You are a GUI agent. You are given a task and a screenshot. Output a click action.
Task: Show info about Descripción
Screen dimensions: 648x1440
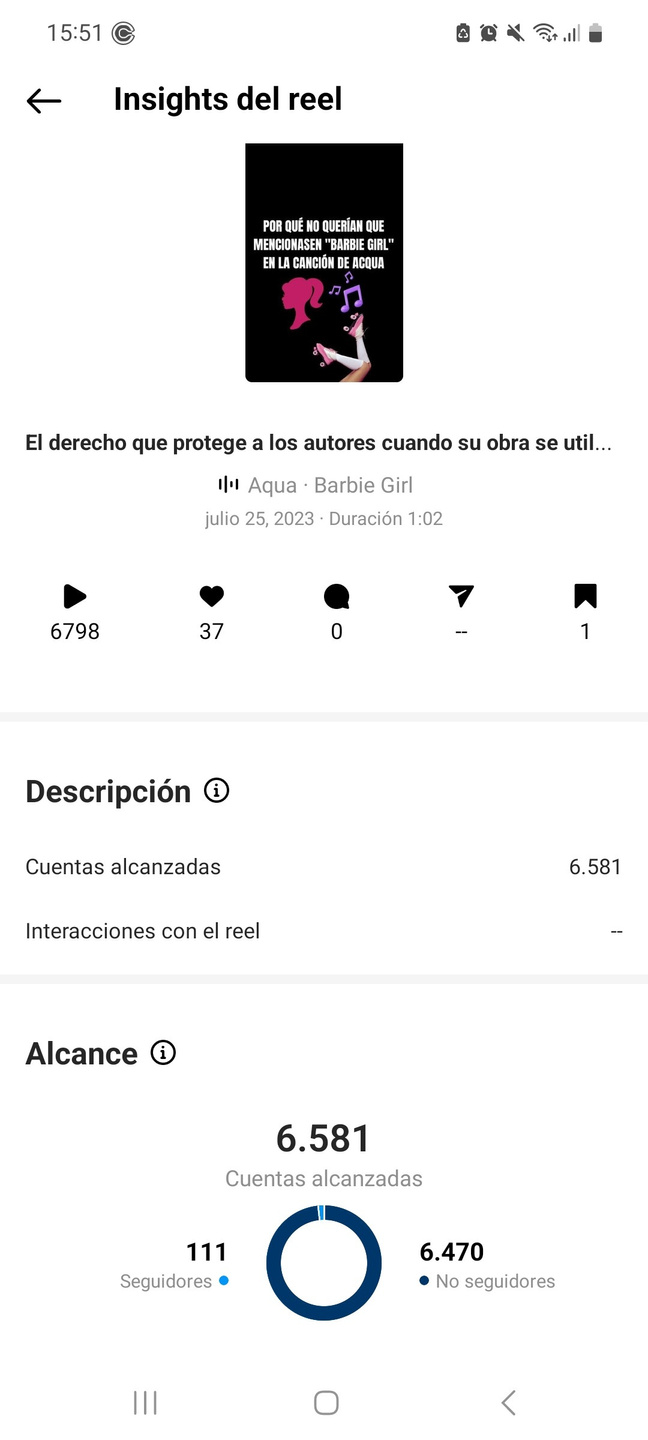[x=216, y=791]
